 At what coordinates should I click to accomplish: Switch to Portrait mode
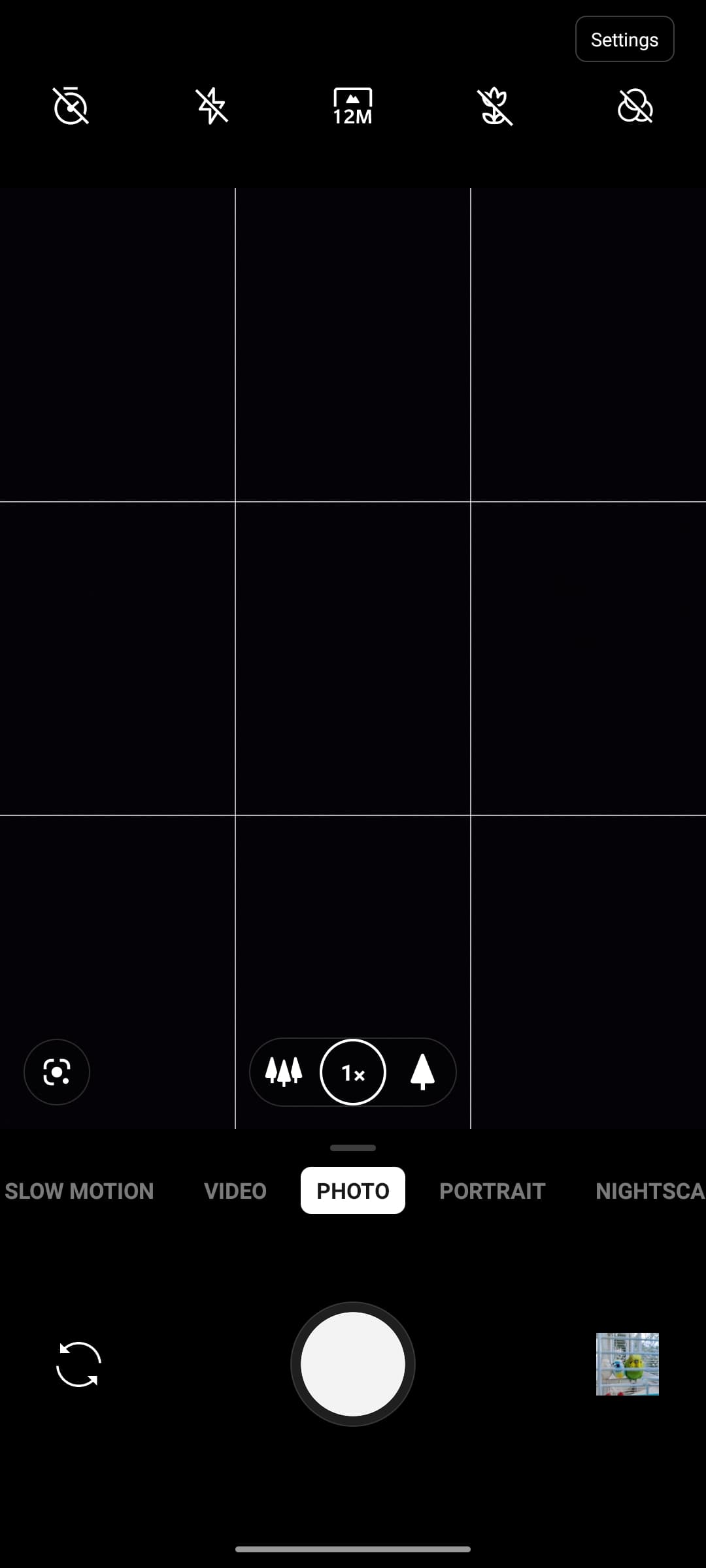(492, 1191)
